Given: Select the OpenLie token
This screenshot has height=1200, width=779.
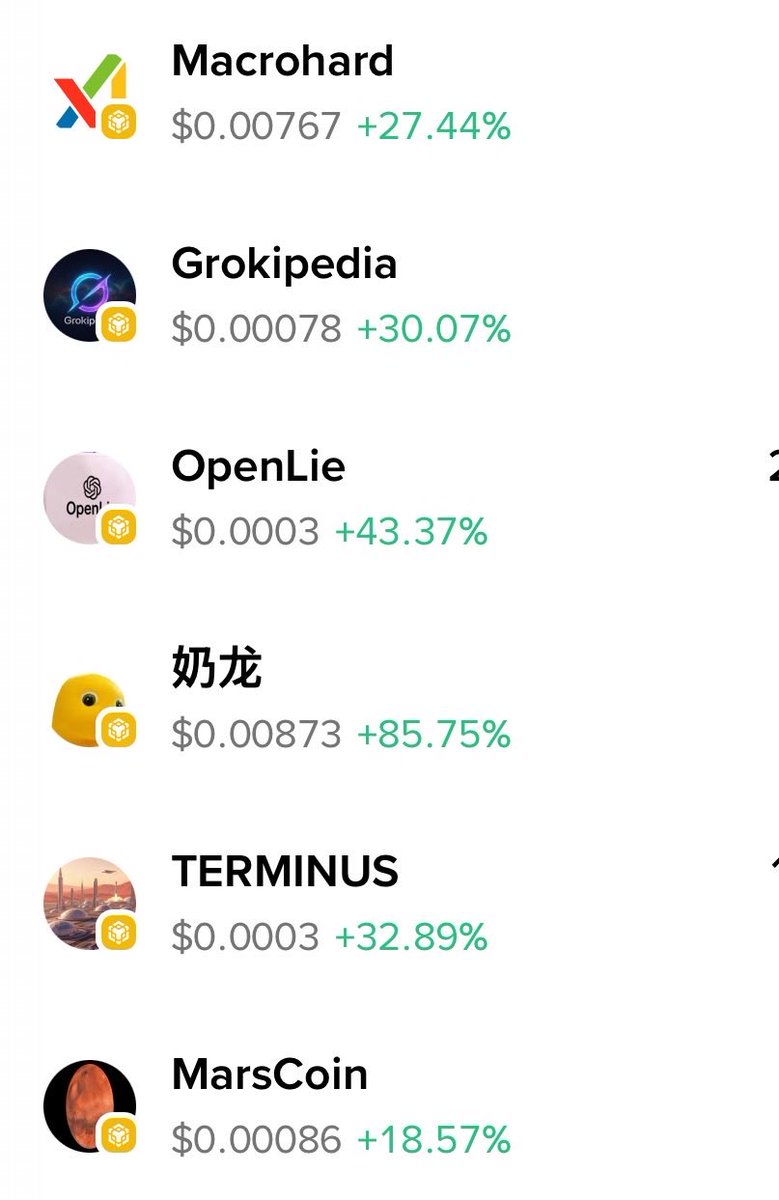Looking at the screenshot, I should [x=258, y=467].
